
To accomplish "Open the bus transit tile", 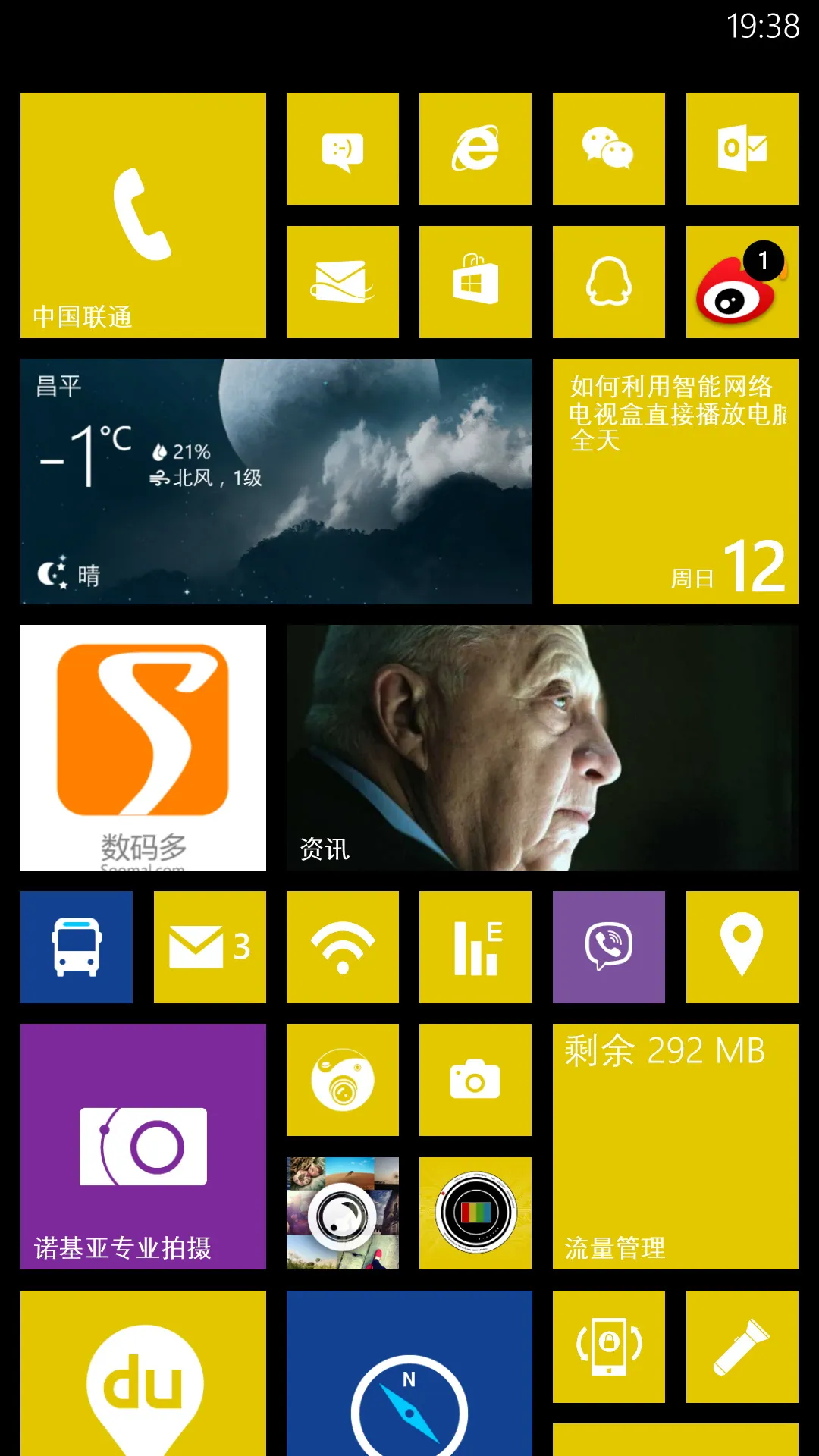I will pyautogui.click(x=76, y=946).
